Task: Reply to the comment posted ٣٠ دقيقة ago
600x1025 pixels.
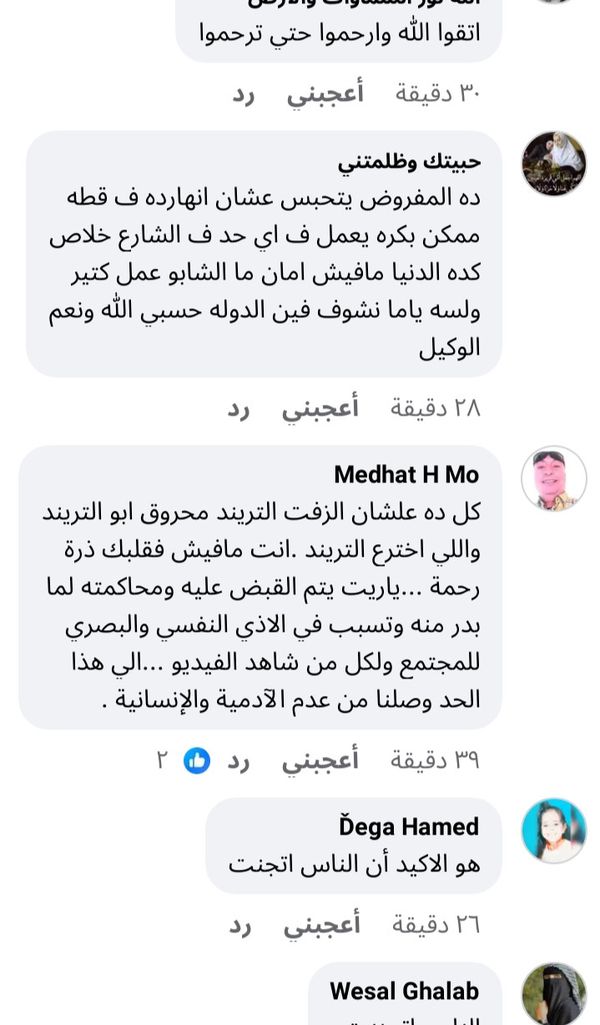Action: point(244,94)
